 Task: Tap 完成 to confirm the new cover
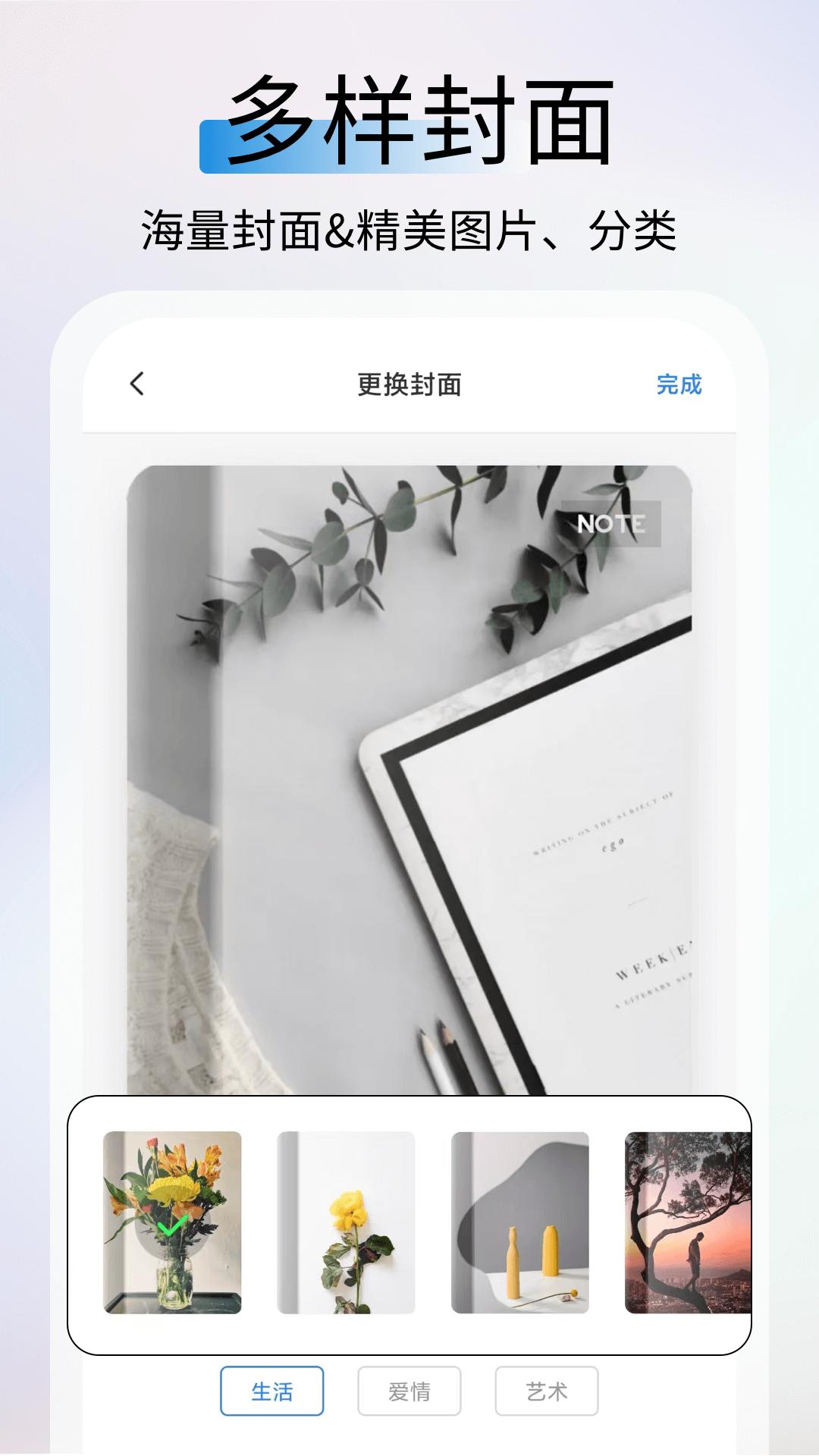click(680, 385)
